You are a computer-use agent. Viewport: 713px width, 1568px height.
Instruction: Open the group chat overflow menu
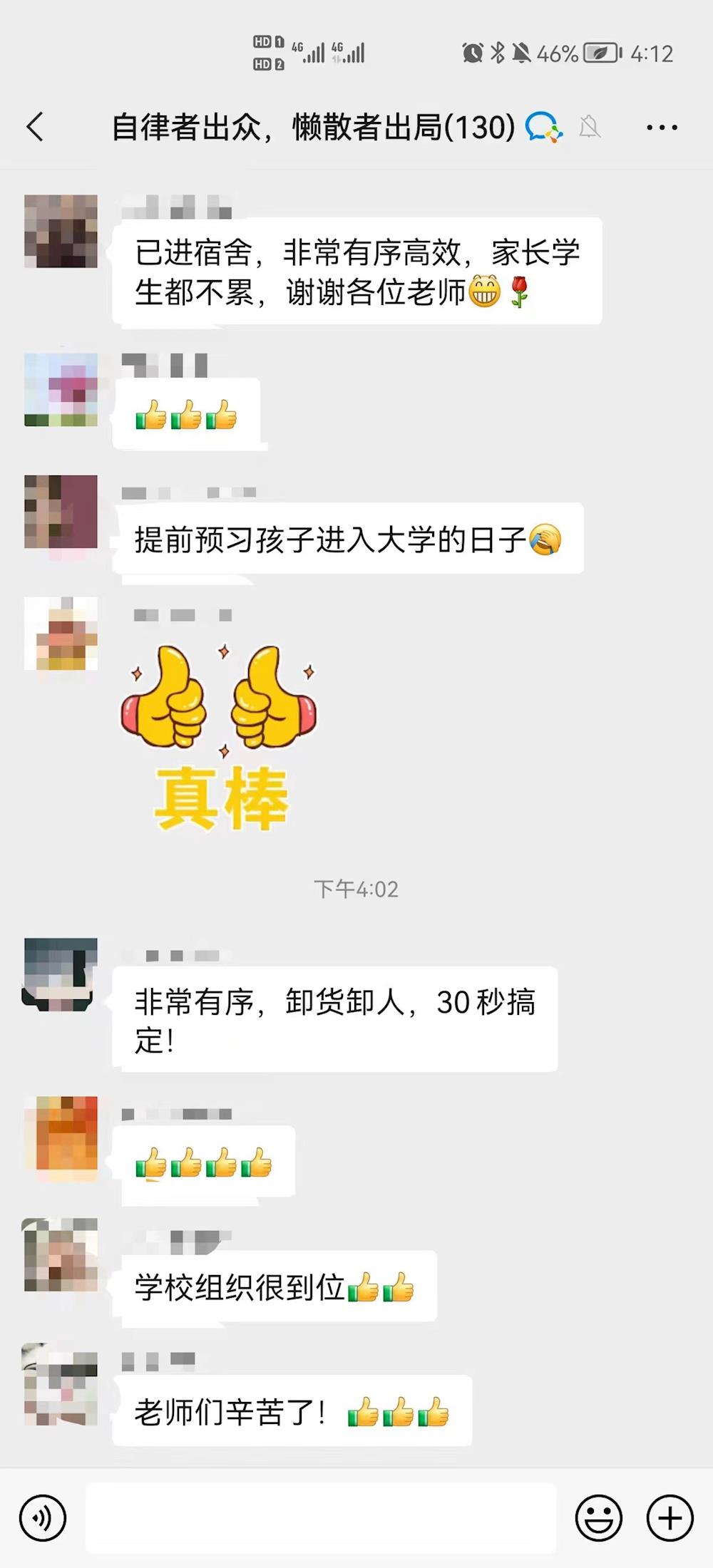[661, 128]
